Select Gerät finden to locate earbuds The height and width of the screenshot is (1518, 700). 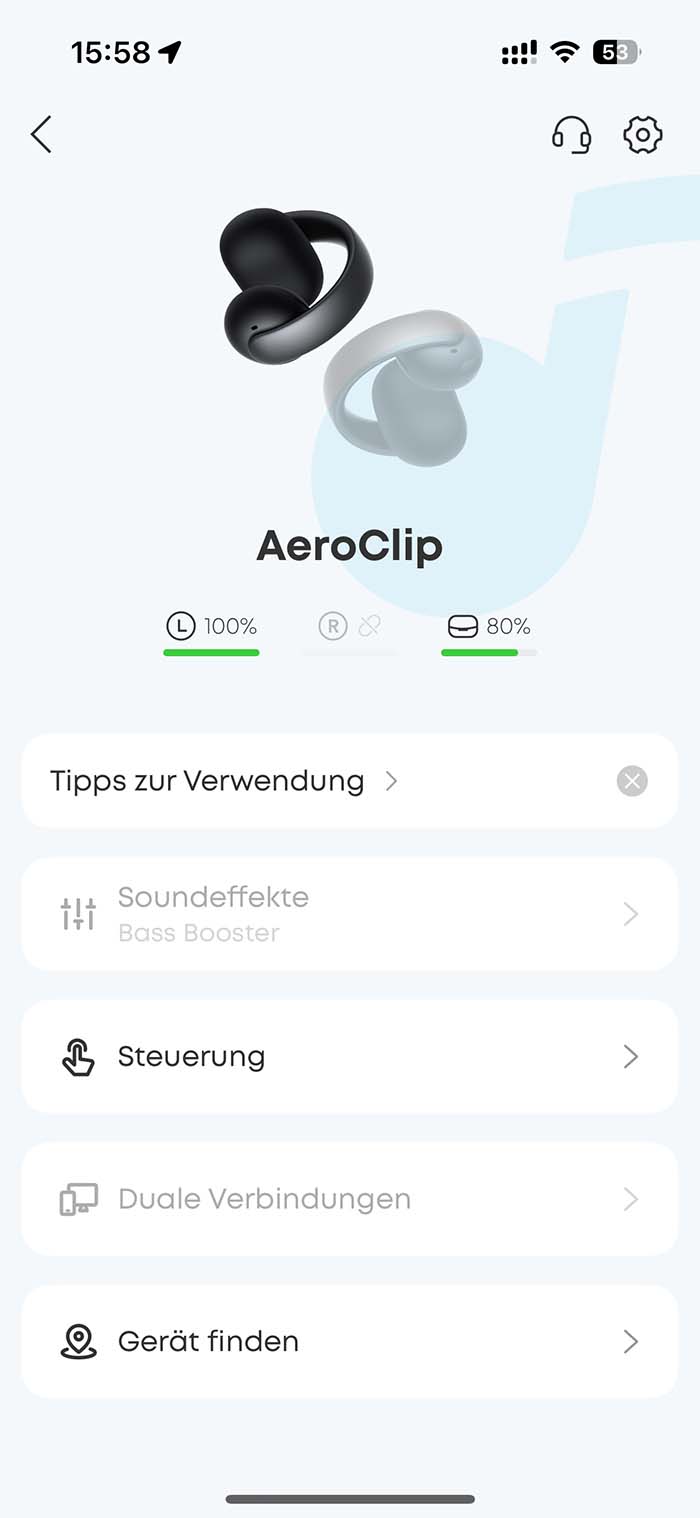tap(349, 1341)
